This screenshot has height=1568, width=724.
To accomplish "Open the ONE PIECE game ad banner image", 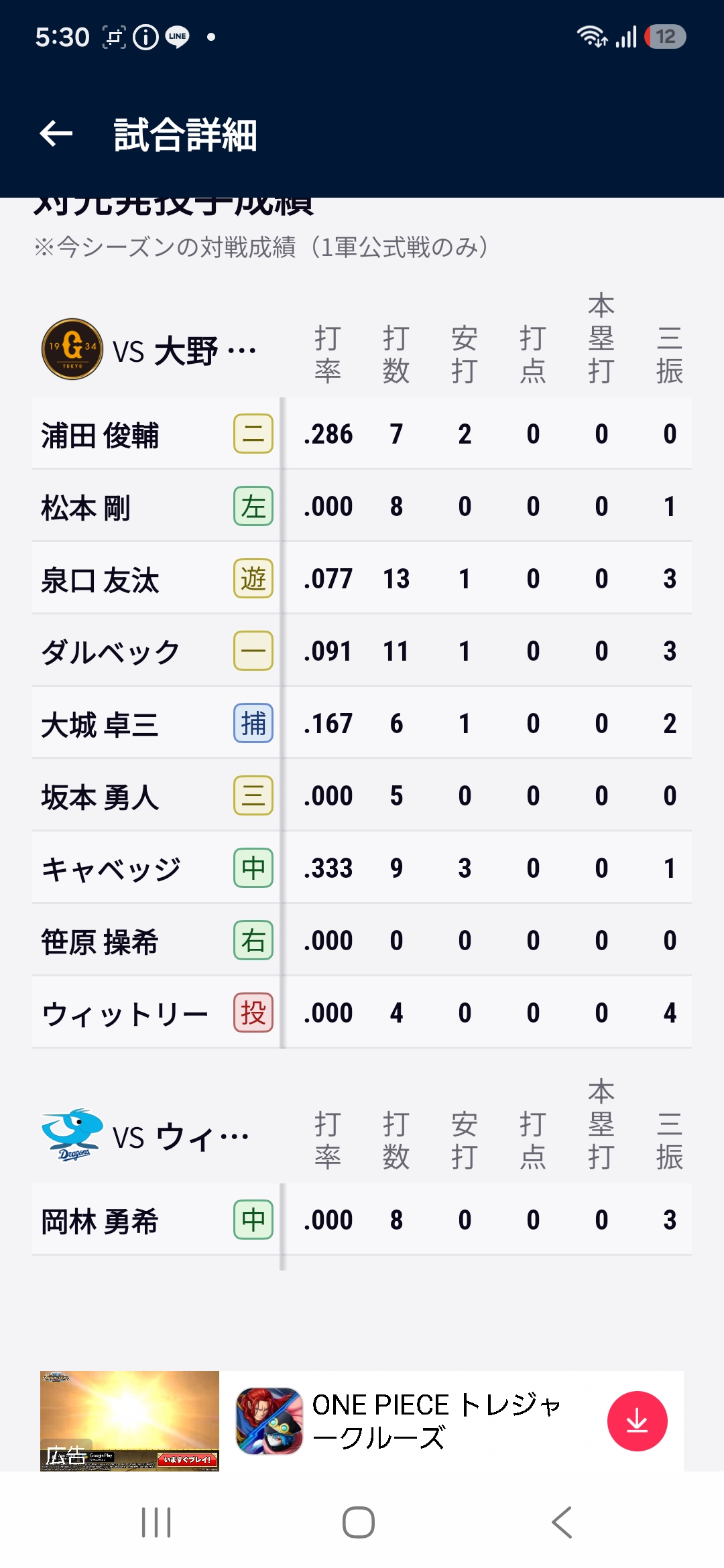I will coord(129,1421).
